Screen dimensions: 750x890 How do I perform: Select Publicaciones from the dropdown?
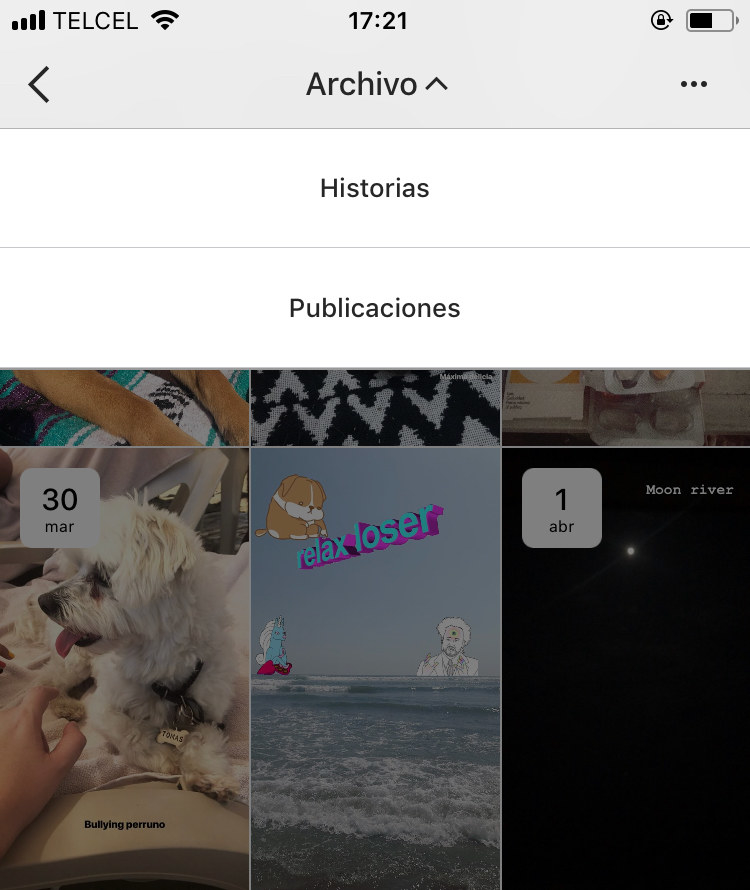pyautogui.click(x=375, y=308)
